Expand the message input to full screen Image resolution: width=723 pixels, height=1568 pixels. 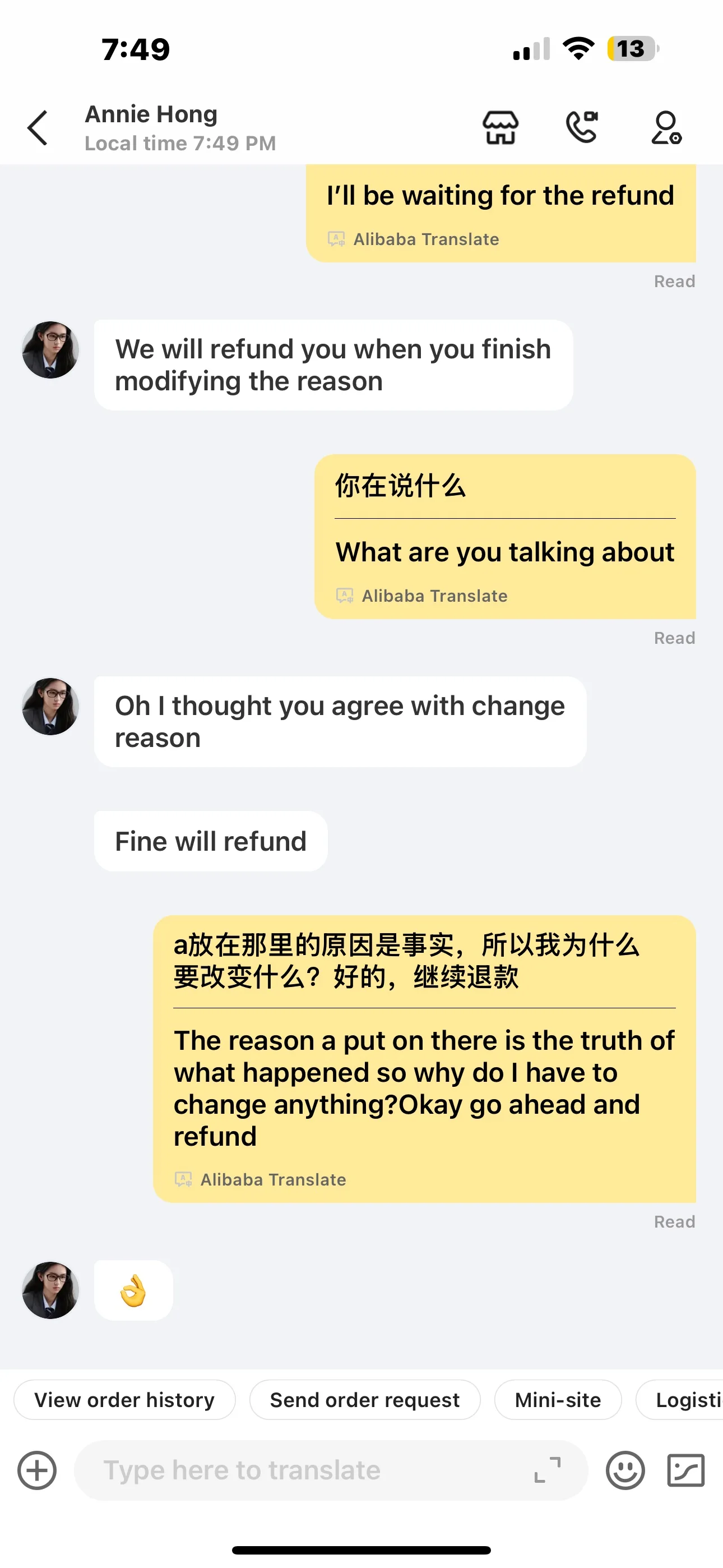pos(547,1470)
